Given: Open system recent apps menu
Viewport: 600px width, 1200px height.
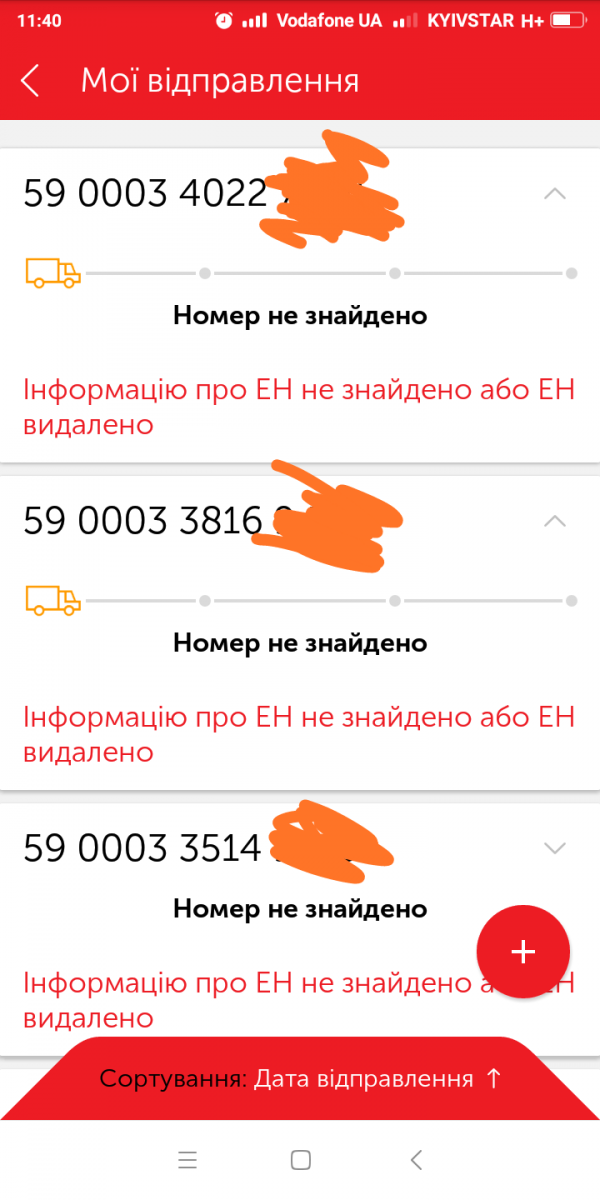Looking at the screenshot, I should coord(187,1160).
